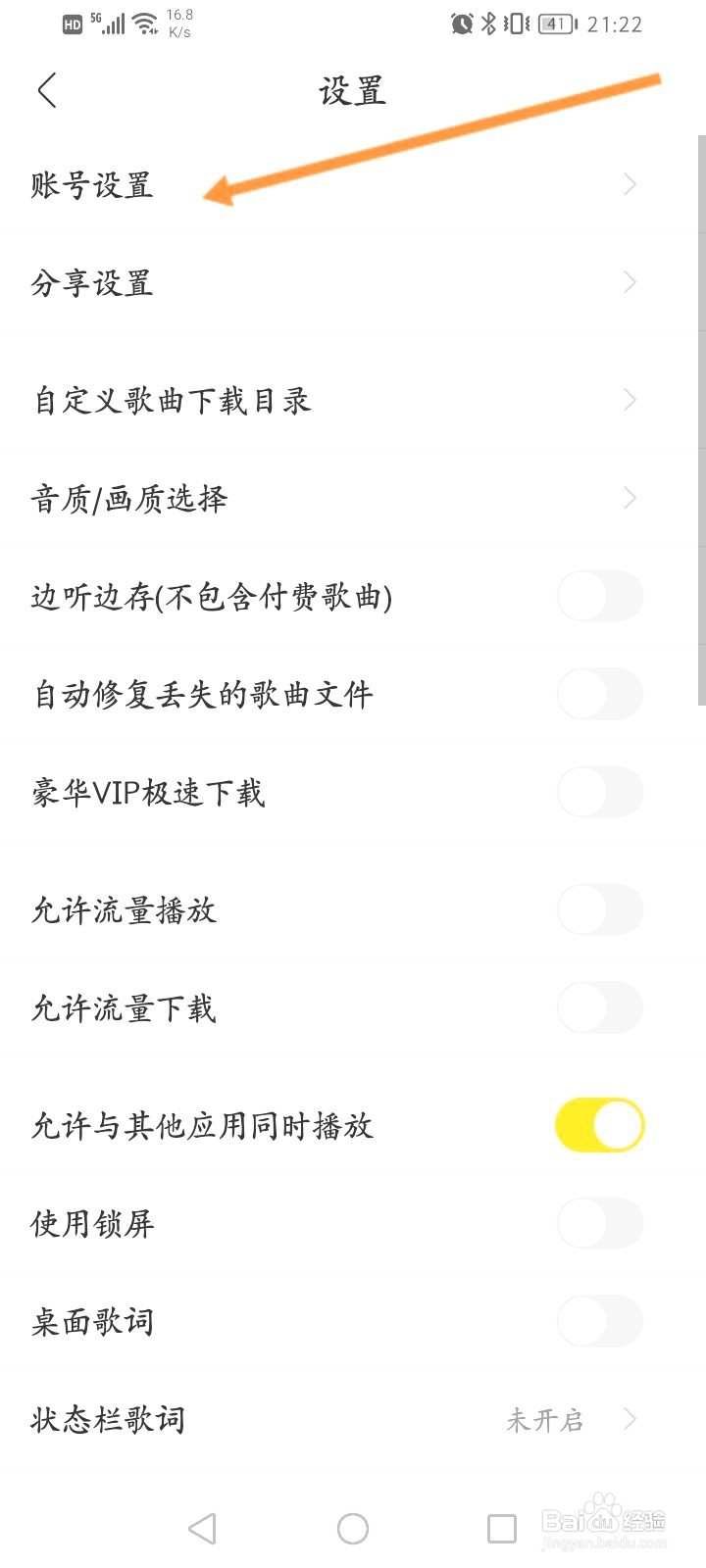Go back using the top-left arrow

[x=47, y=90]
